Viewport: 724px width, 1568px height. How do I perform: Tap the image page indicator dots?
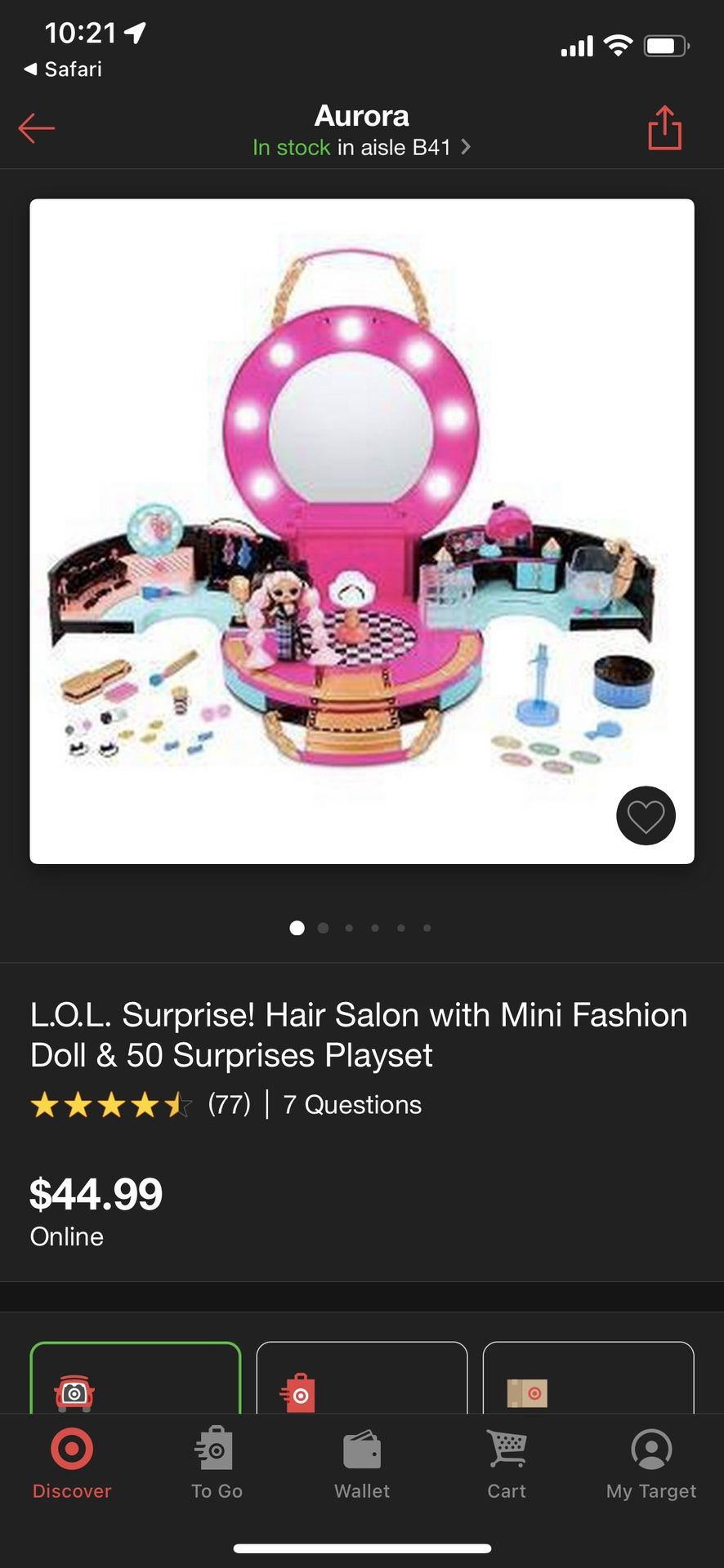point(360,928)
